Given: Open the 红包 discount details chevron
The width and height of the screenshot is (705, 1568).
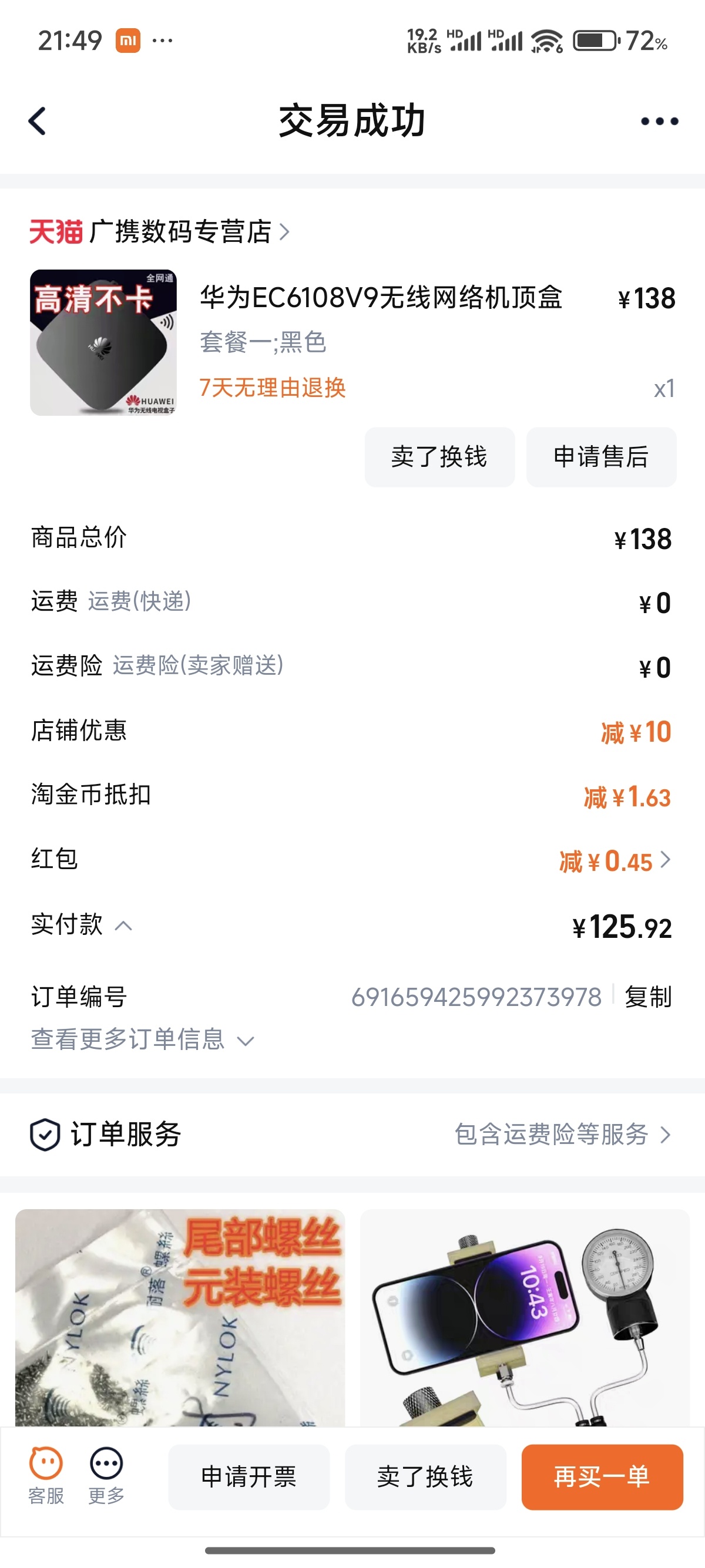Looking at the screenshot, I should [666, 860].
